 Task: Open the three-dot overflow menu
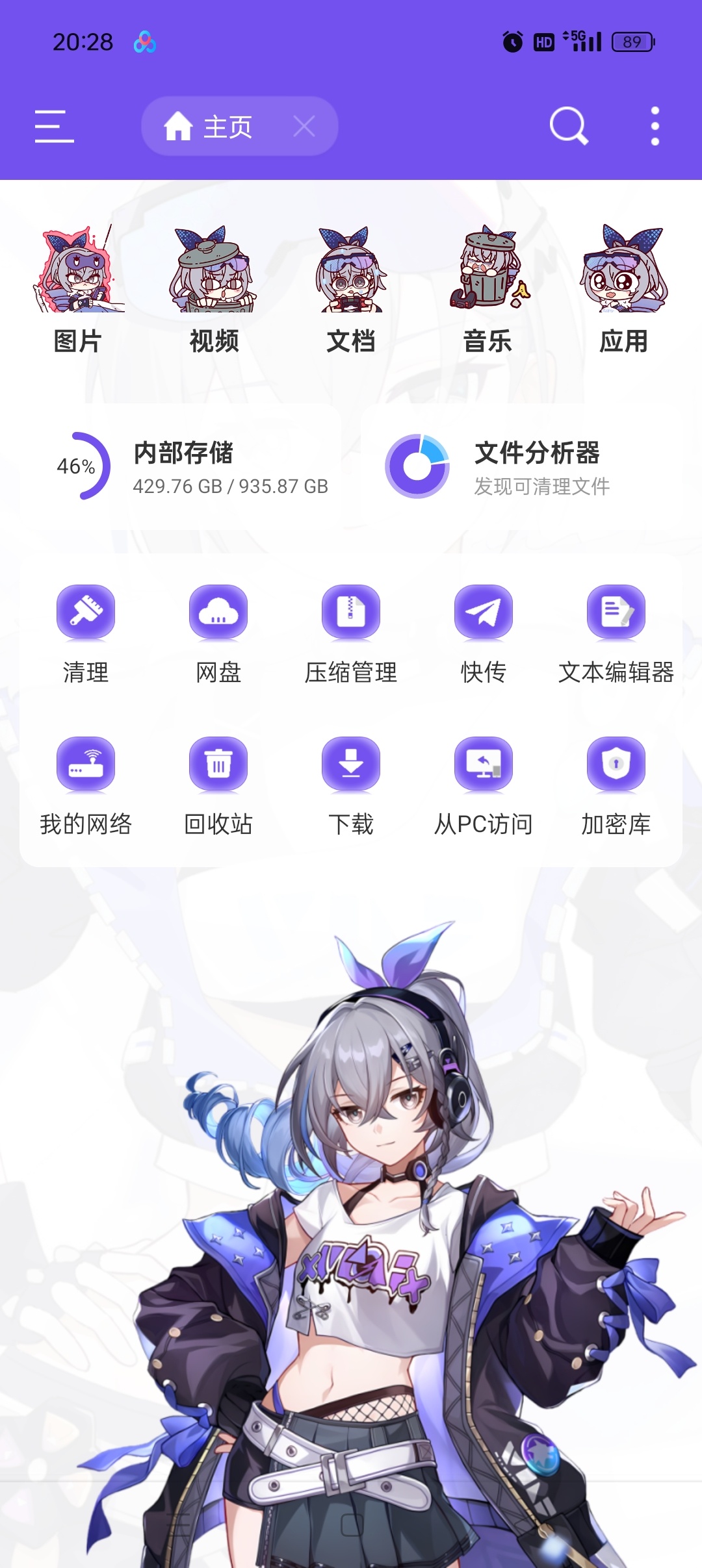click(655, 126)
